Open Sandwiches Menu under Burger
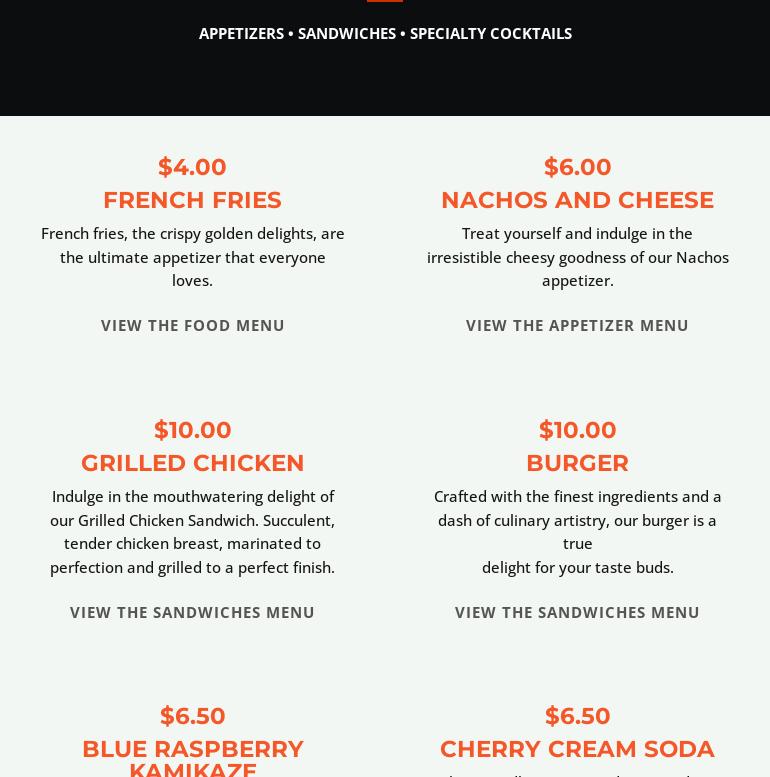Screen dimensions: 770x777 577,612
